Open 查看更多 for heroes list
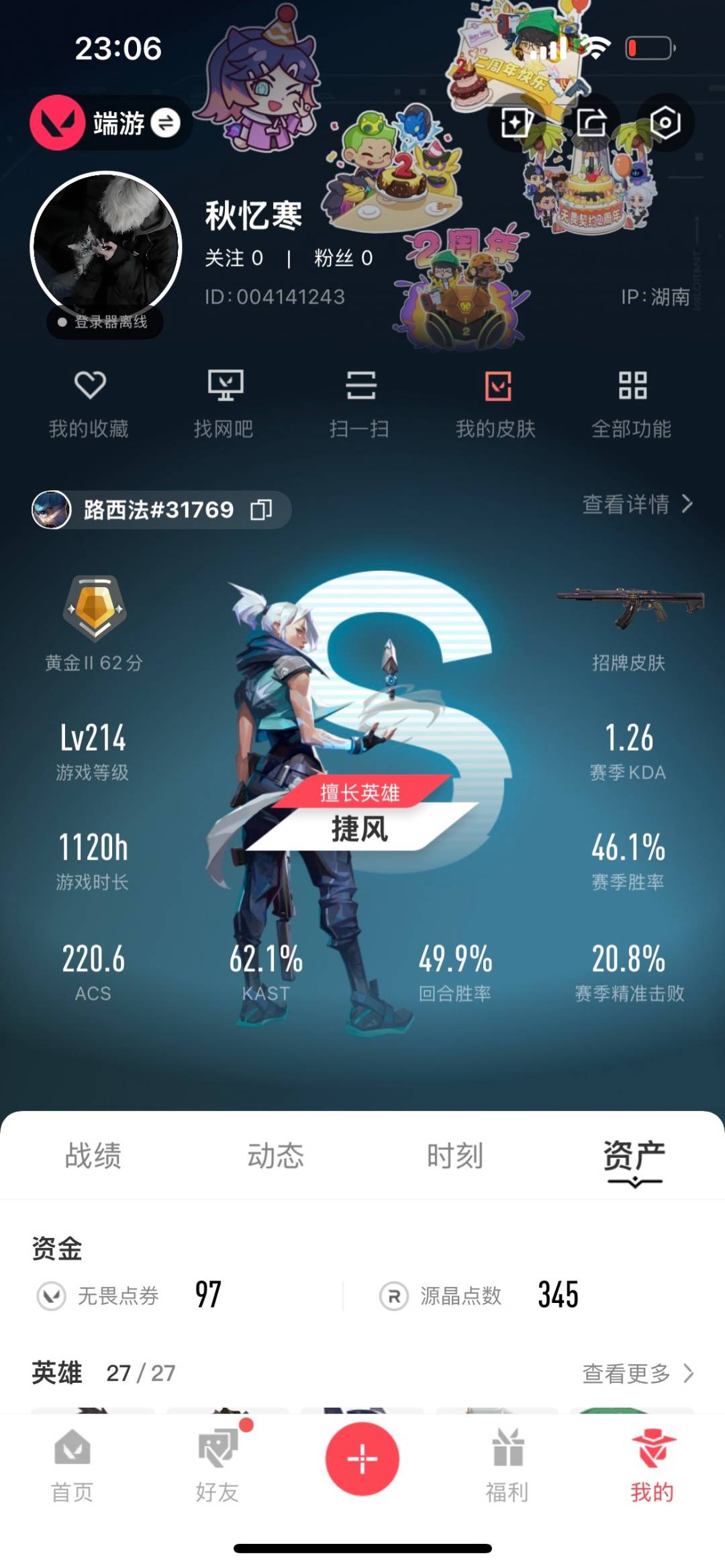This screenshot has height=1568, width=725. (636, 1373)
